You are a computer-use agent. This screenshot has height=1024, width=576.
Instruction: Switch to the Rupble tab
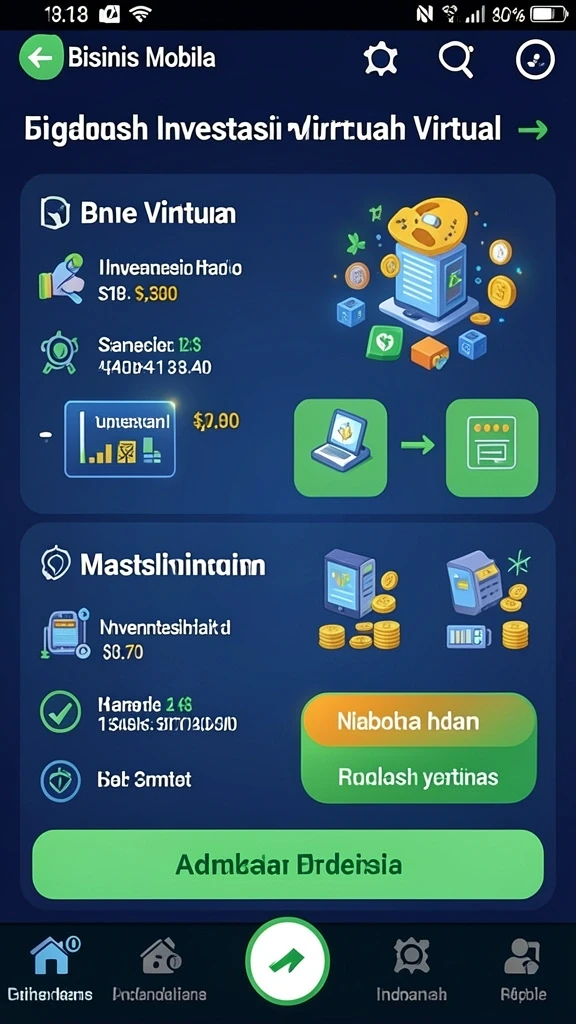(x=522, y=967)
